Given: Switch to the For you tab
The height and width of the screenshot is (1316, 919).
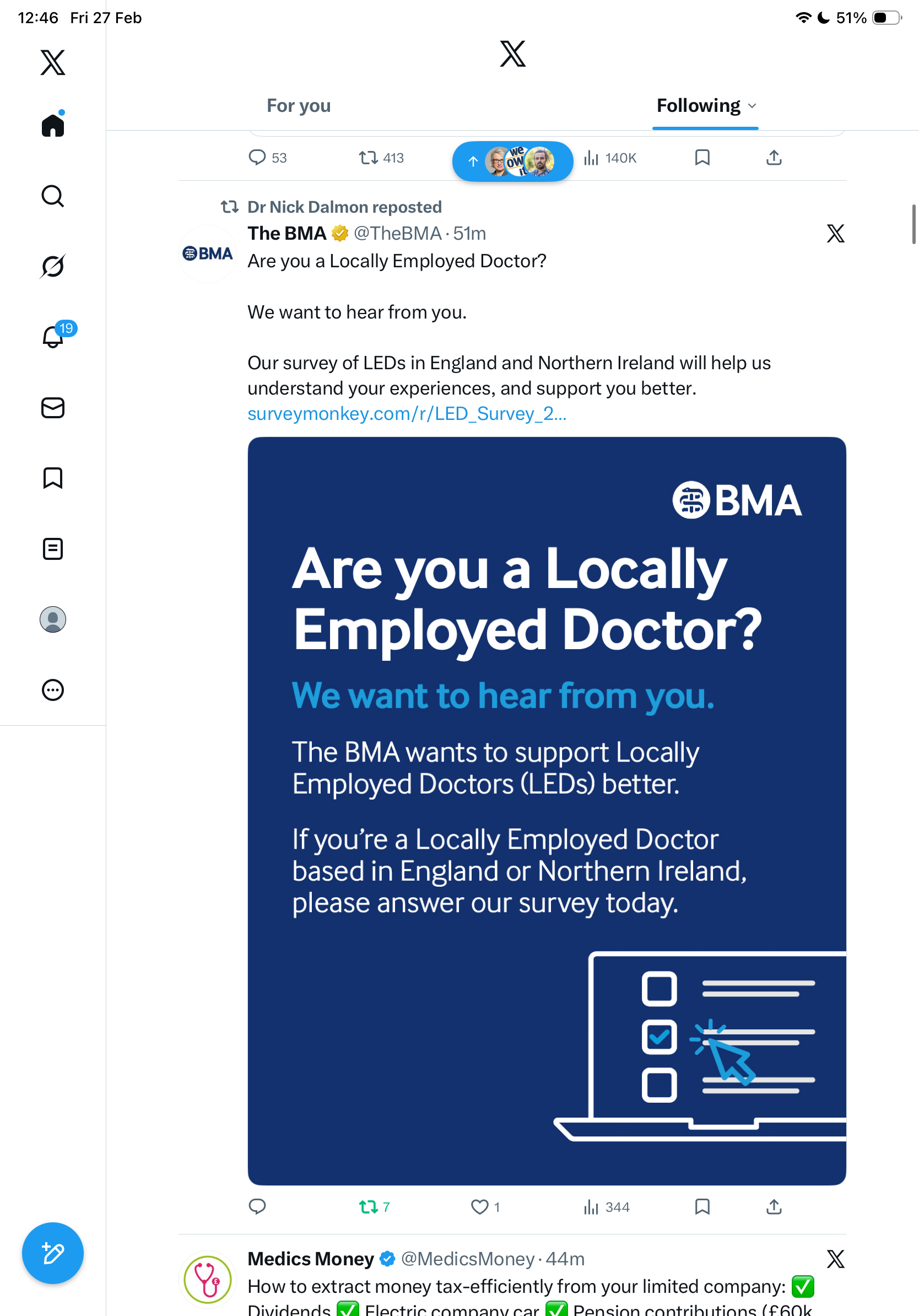Looking at the screenshot, I should [299, 106].
